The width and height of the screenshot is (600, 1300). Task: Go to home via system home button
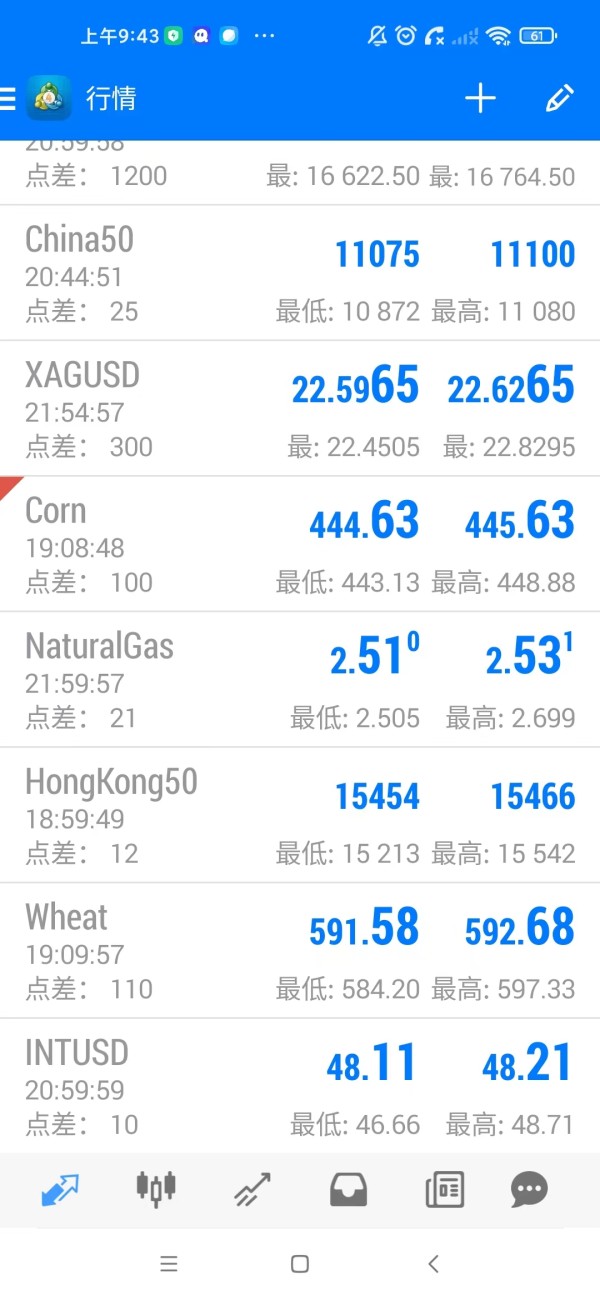[299, 1264]
